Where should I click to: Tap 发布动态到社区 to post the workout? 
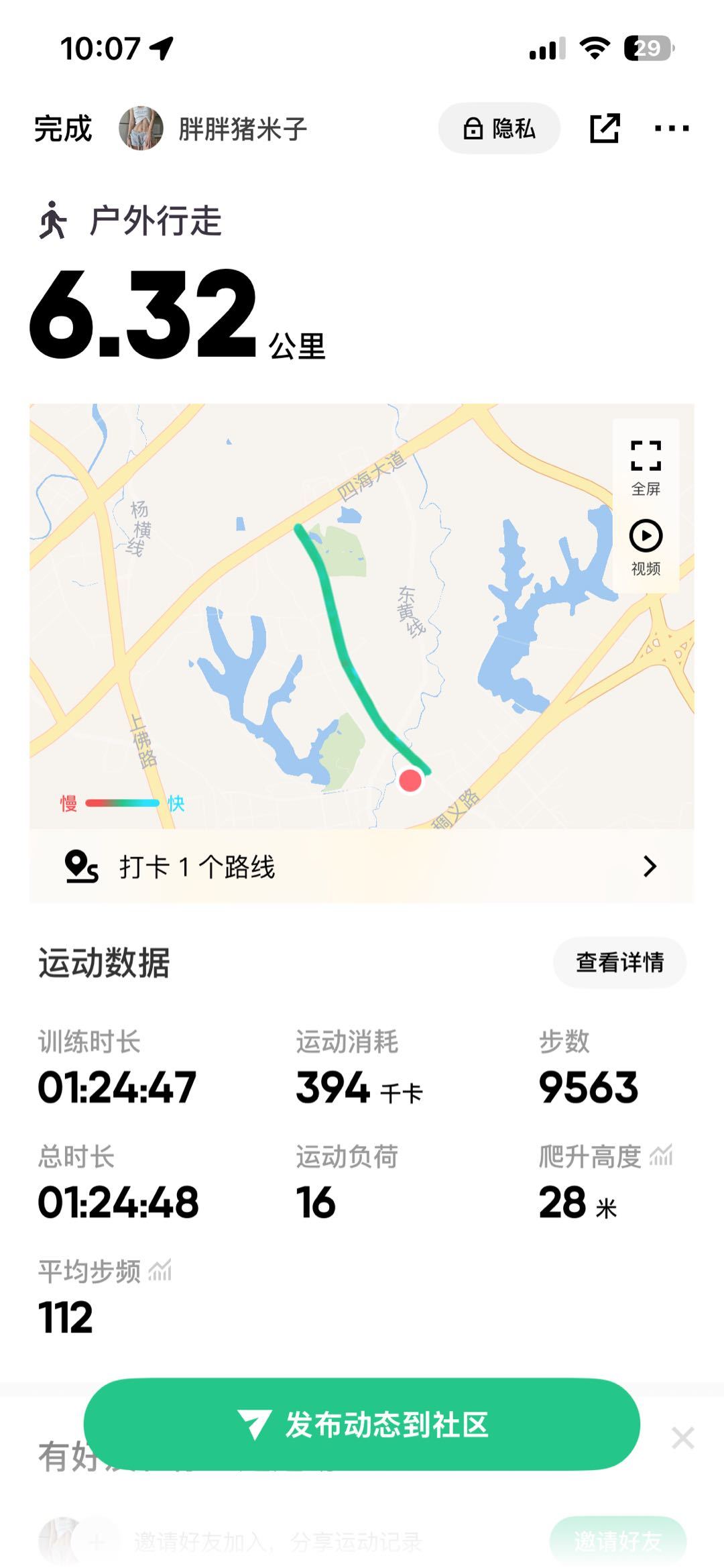pos(361,1424)
